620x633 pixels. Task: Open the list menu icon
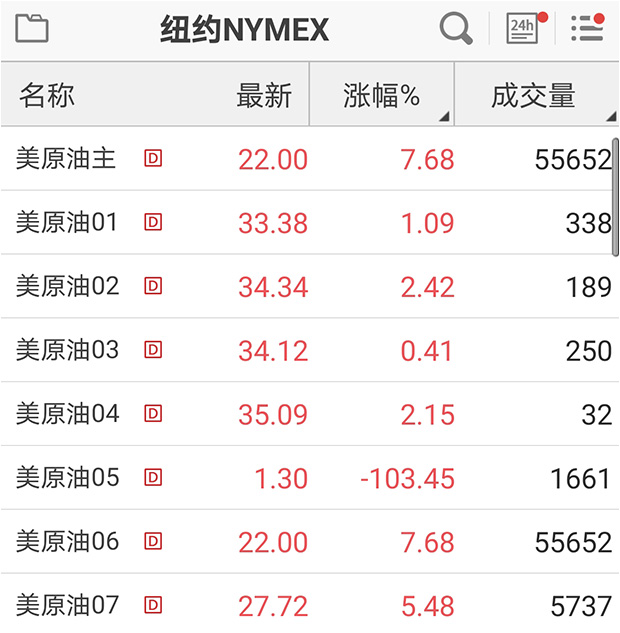(x=587, y=29)
